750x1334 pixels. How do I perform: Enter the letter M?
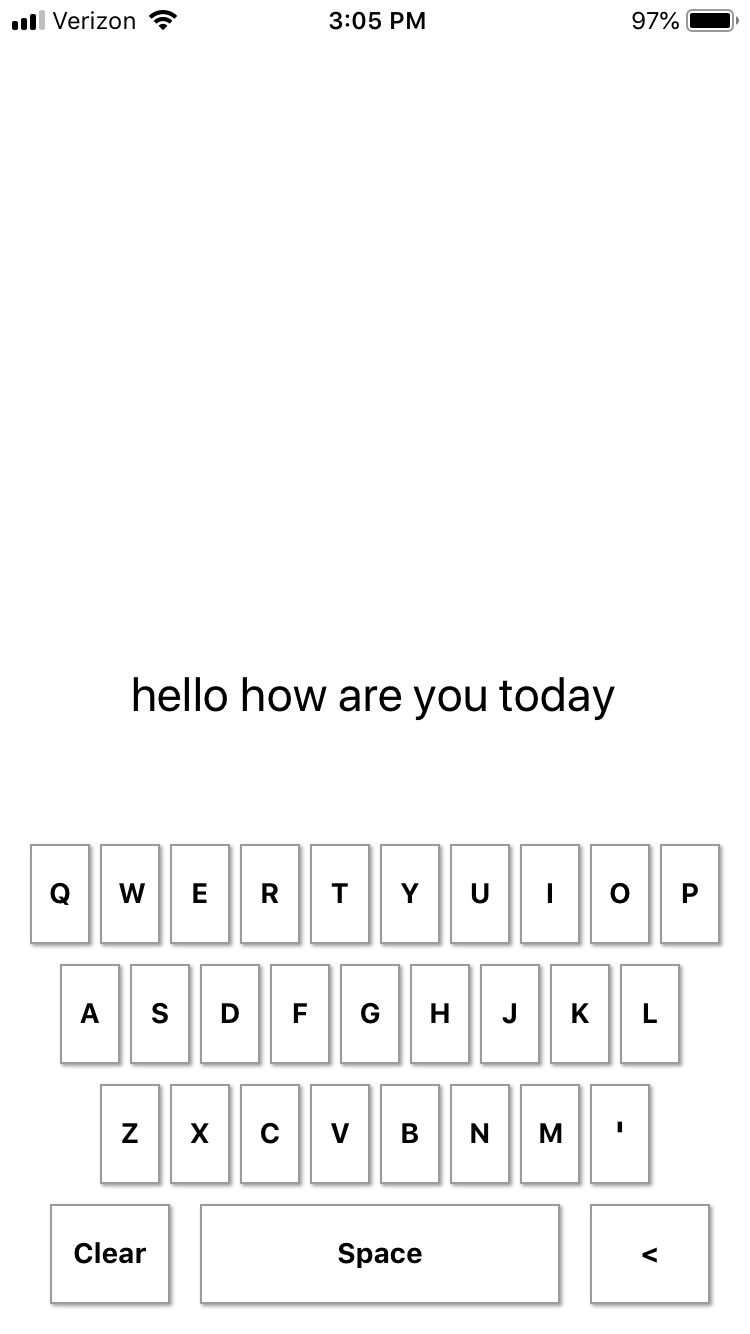click(550, 1133)
